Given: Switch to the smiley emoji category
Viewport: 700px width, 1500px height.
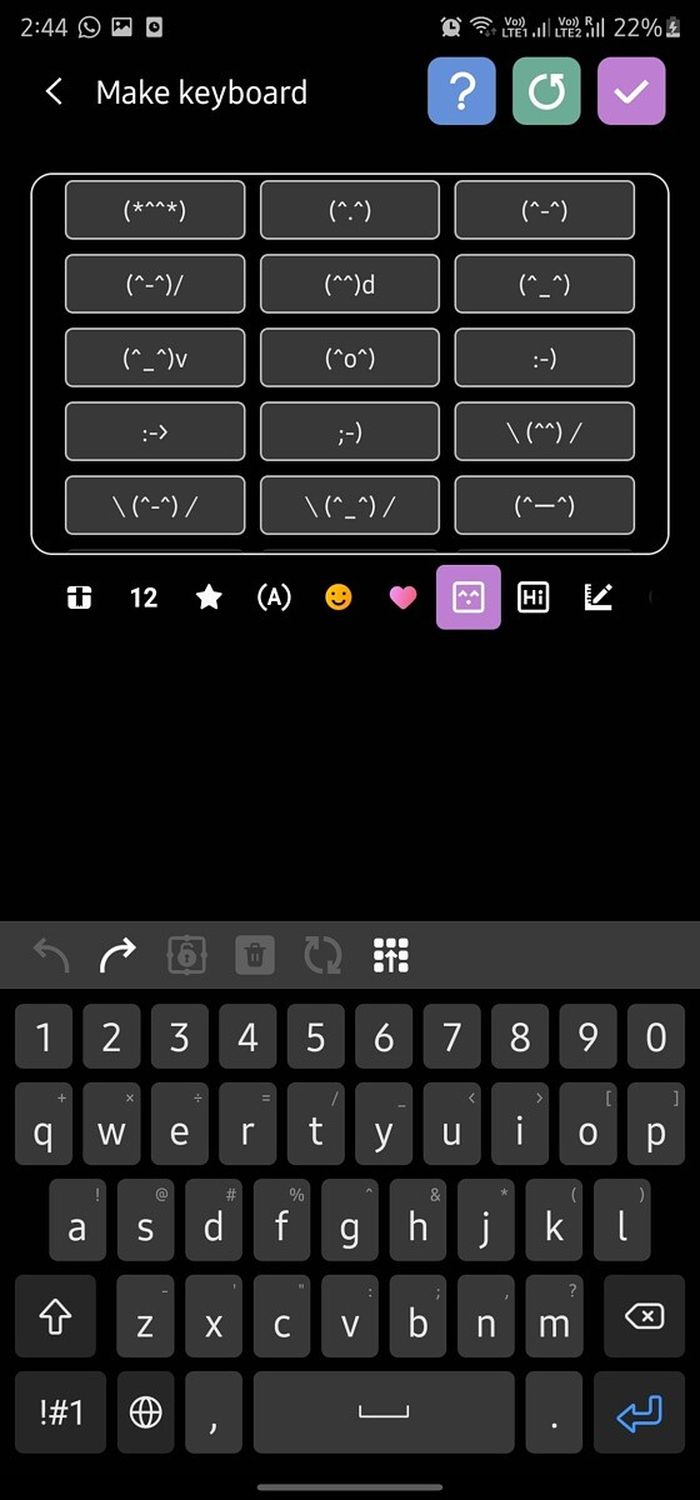Looking at the screenshot, I should 338,598.
